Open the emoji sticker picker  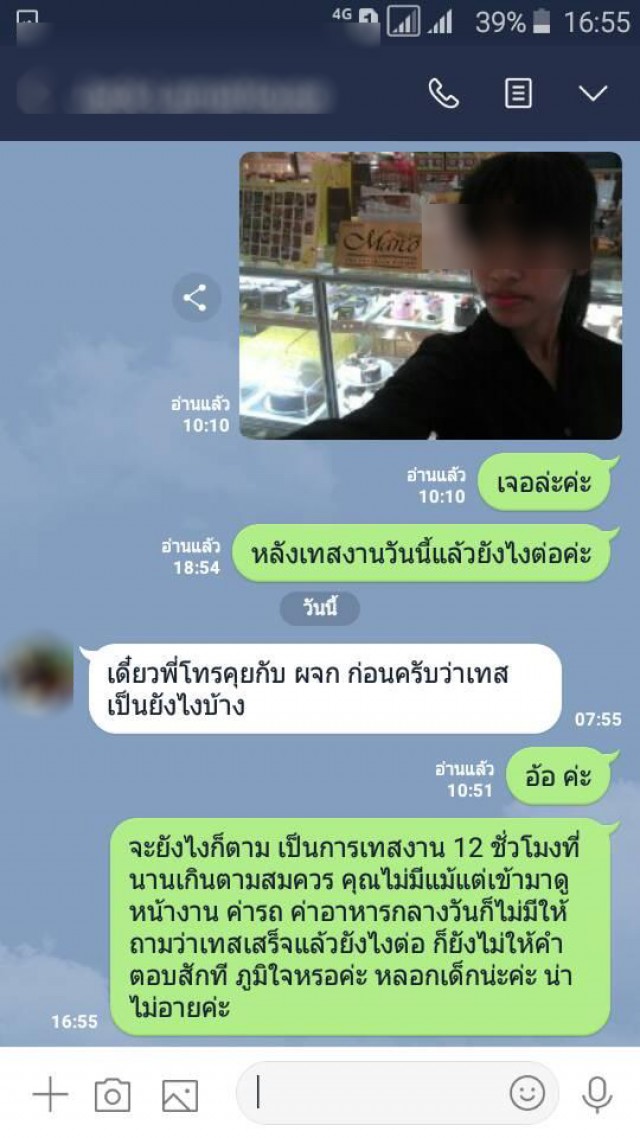click(527, 1093)
